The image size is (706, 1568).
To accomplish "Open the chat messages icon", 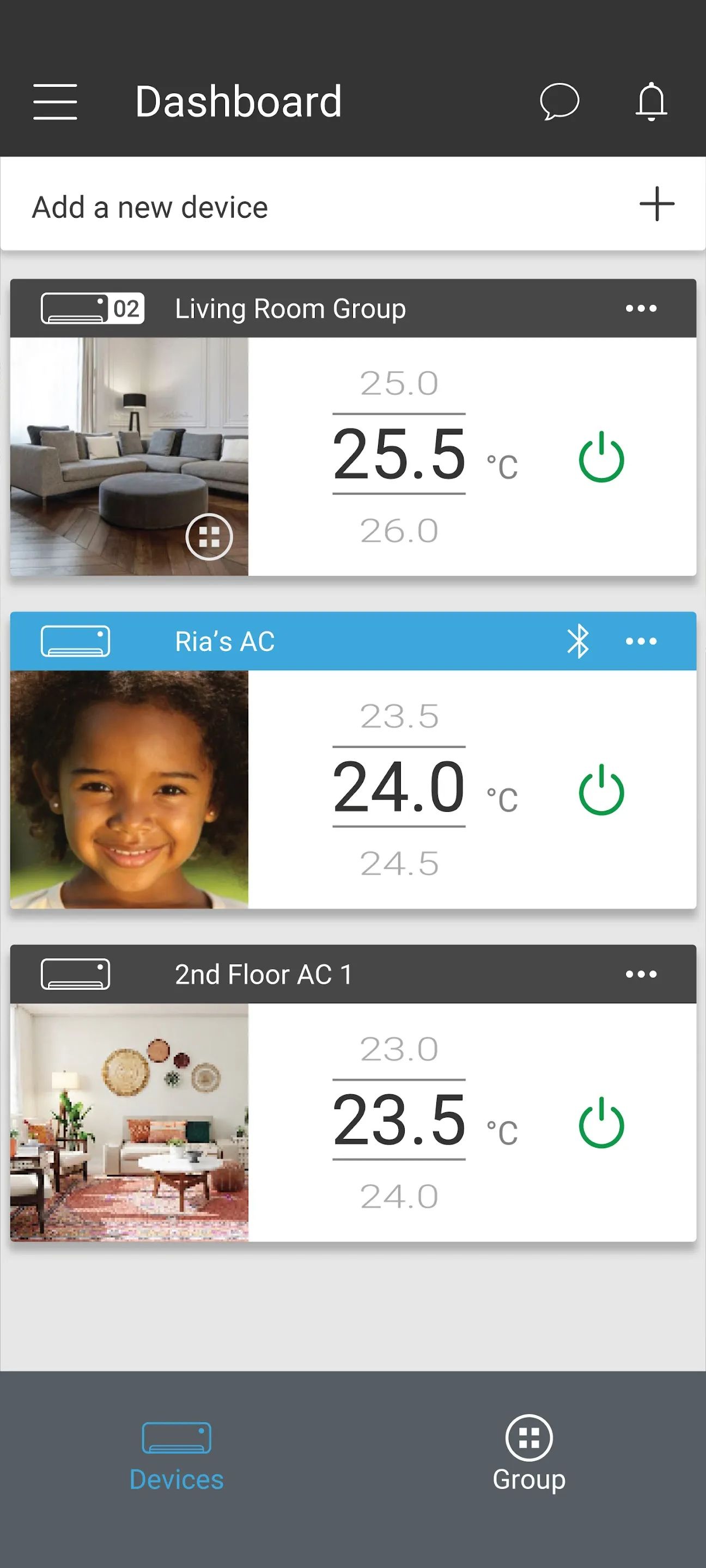I will [x=558, y=101].
